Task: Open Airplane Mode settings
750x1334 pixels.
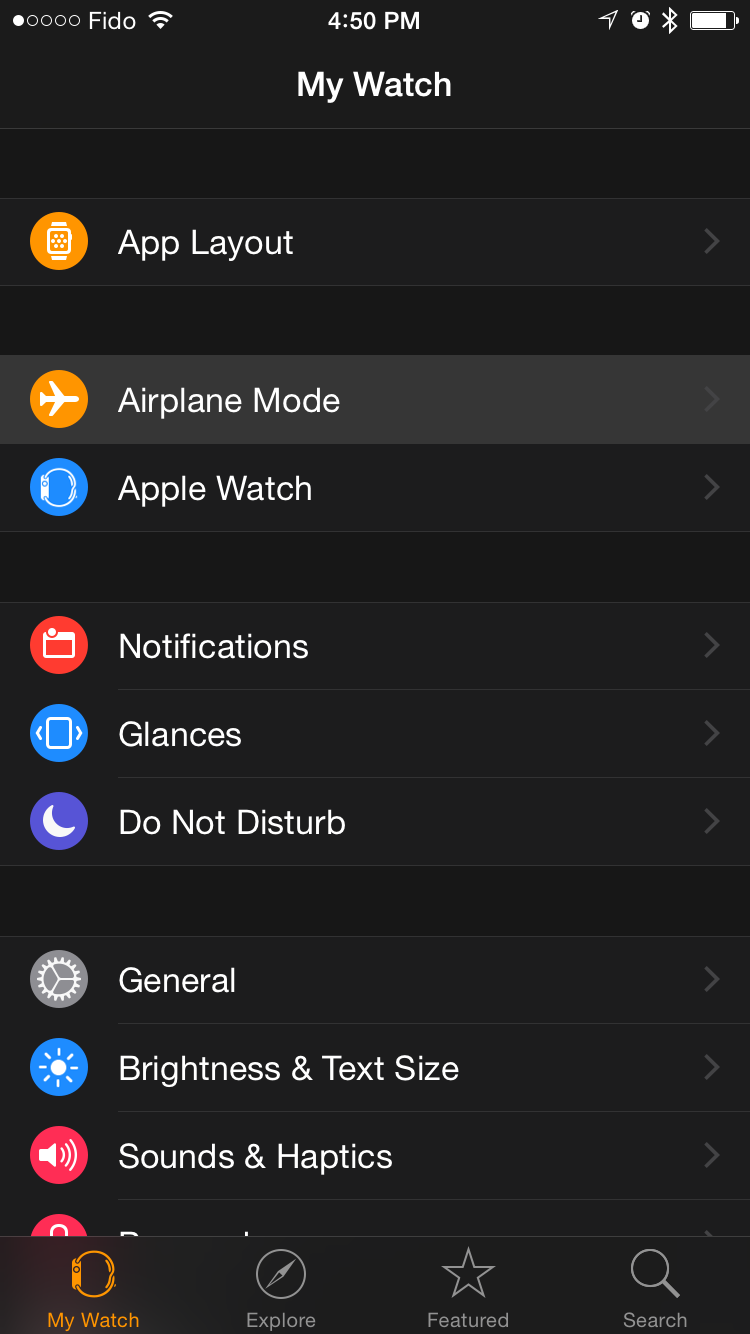Action: pos(374,400)
